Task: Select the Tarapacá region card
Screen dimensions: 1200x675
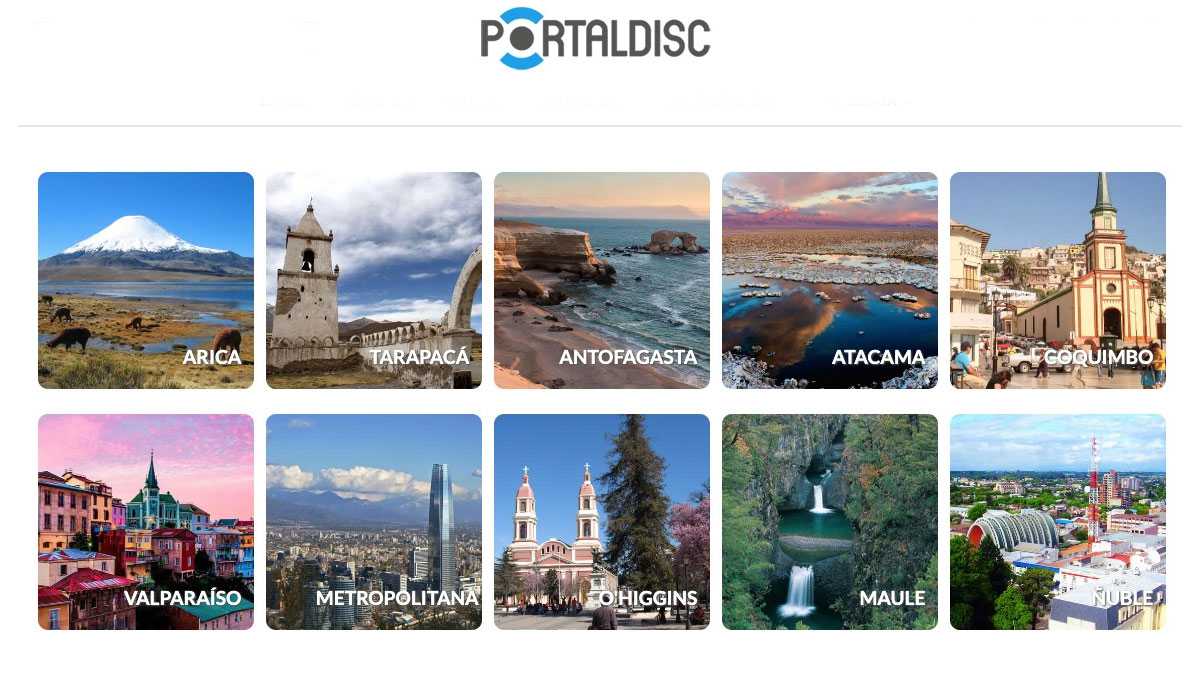Action: (x=374, y=280)
